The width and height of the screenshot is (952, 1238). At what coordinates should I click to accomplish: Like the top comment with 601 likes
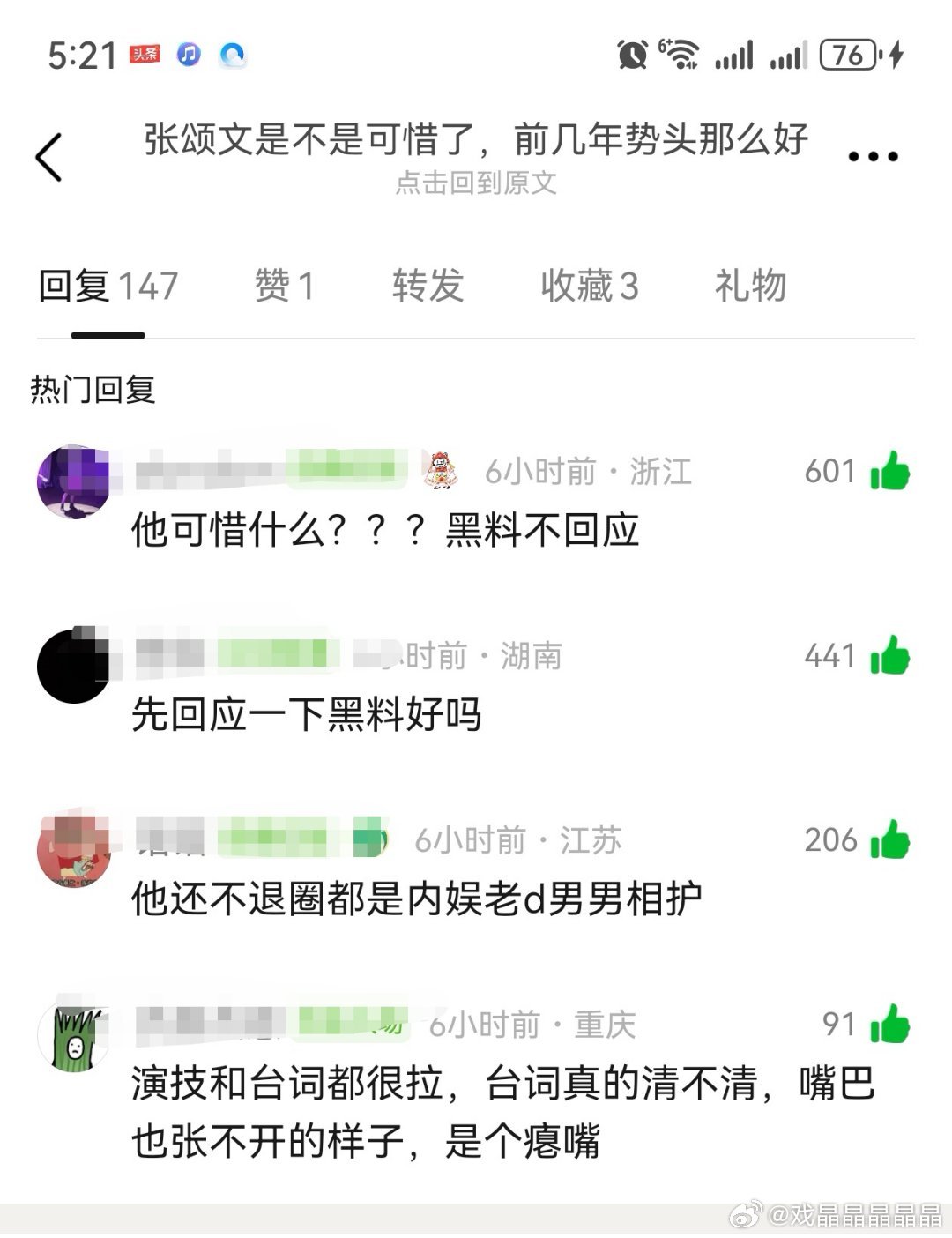[x=891, y=472]
